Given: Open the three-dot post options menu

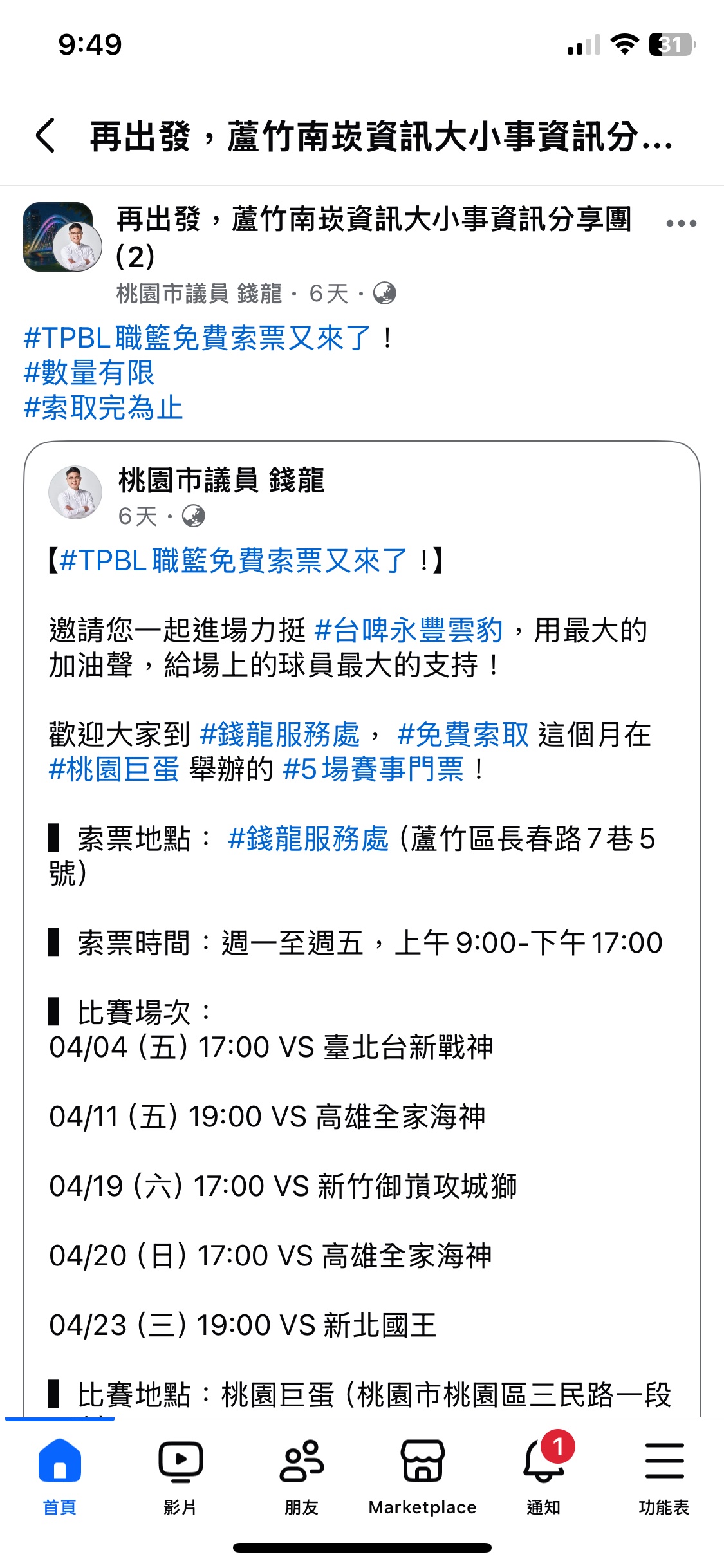Looking at the screenshot, I should coord(681,223).
